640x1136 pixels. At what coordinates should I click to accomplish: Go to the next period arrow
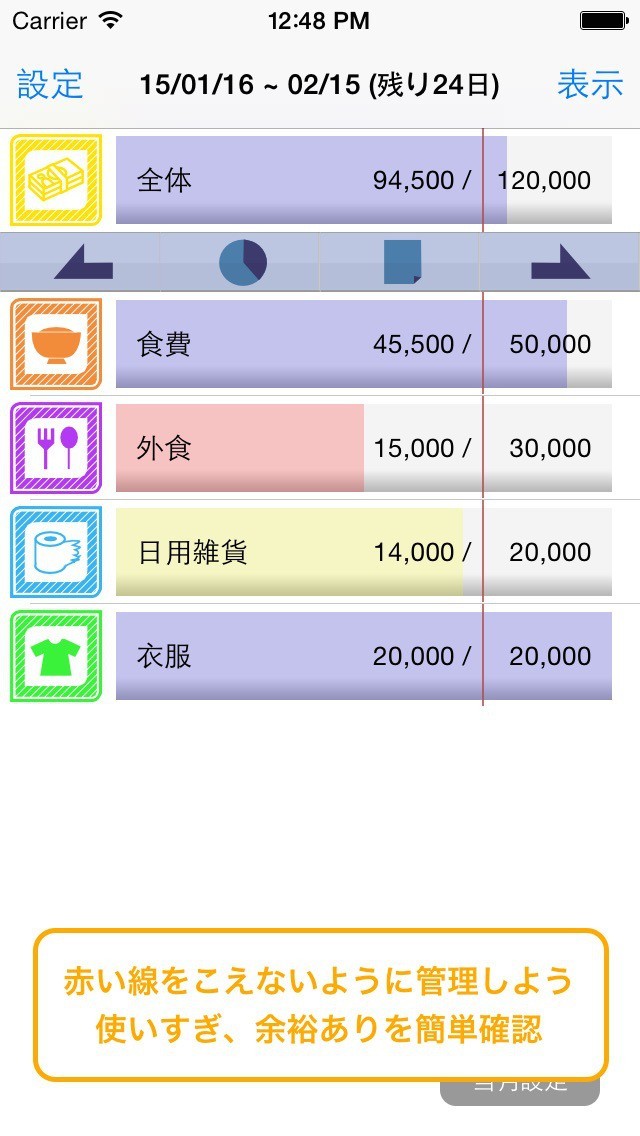(560, 263)
